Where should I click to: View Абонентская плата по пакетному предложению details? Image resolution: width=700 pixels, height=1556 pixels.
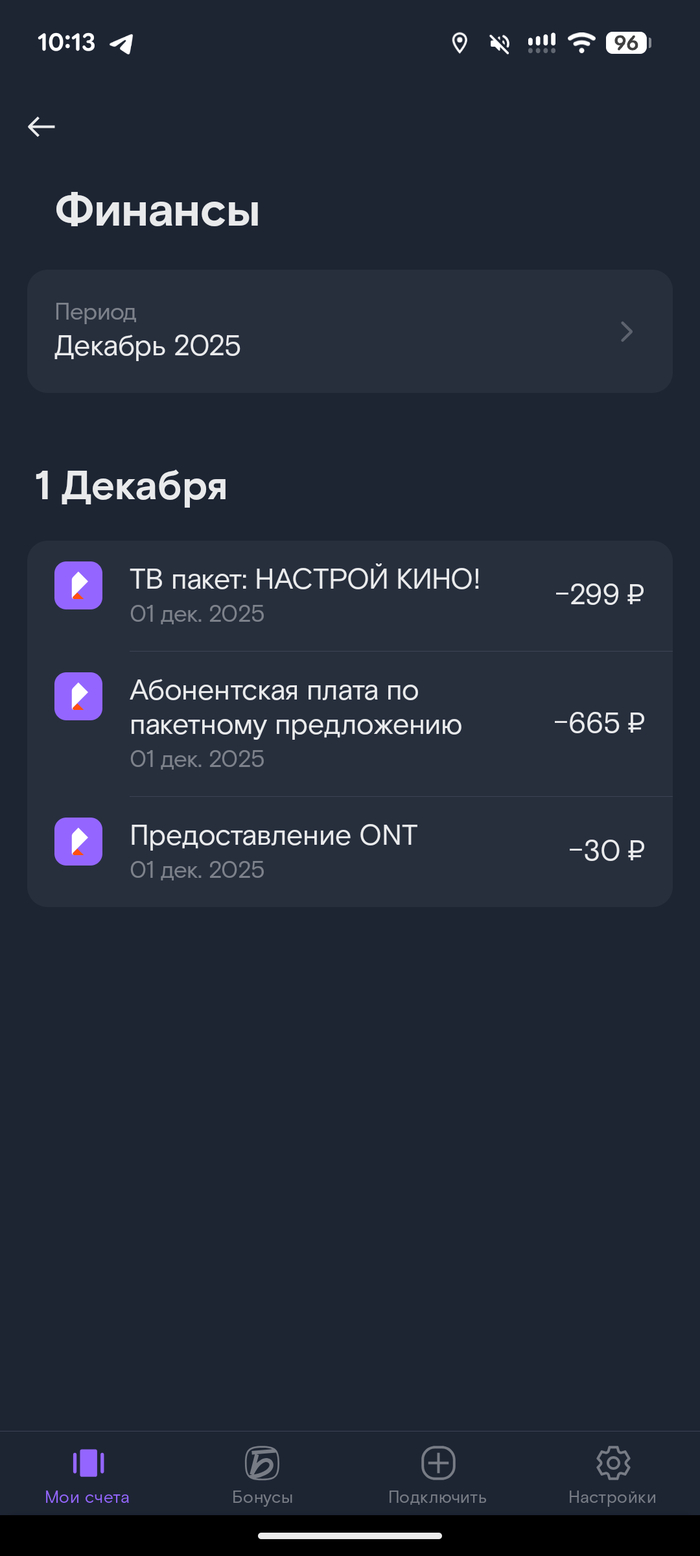pyautogui.click(x=349, y=723)
